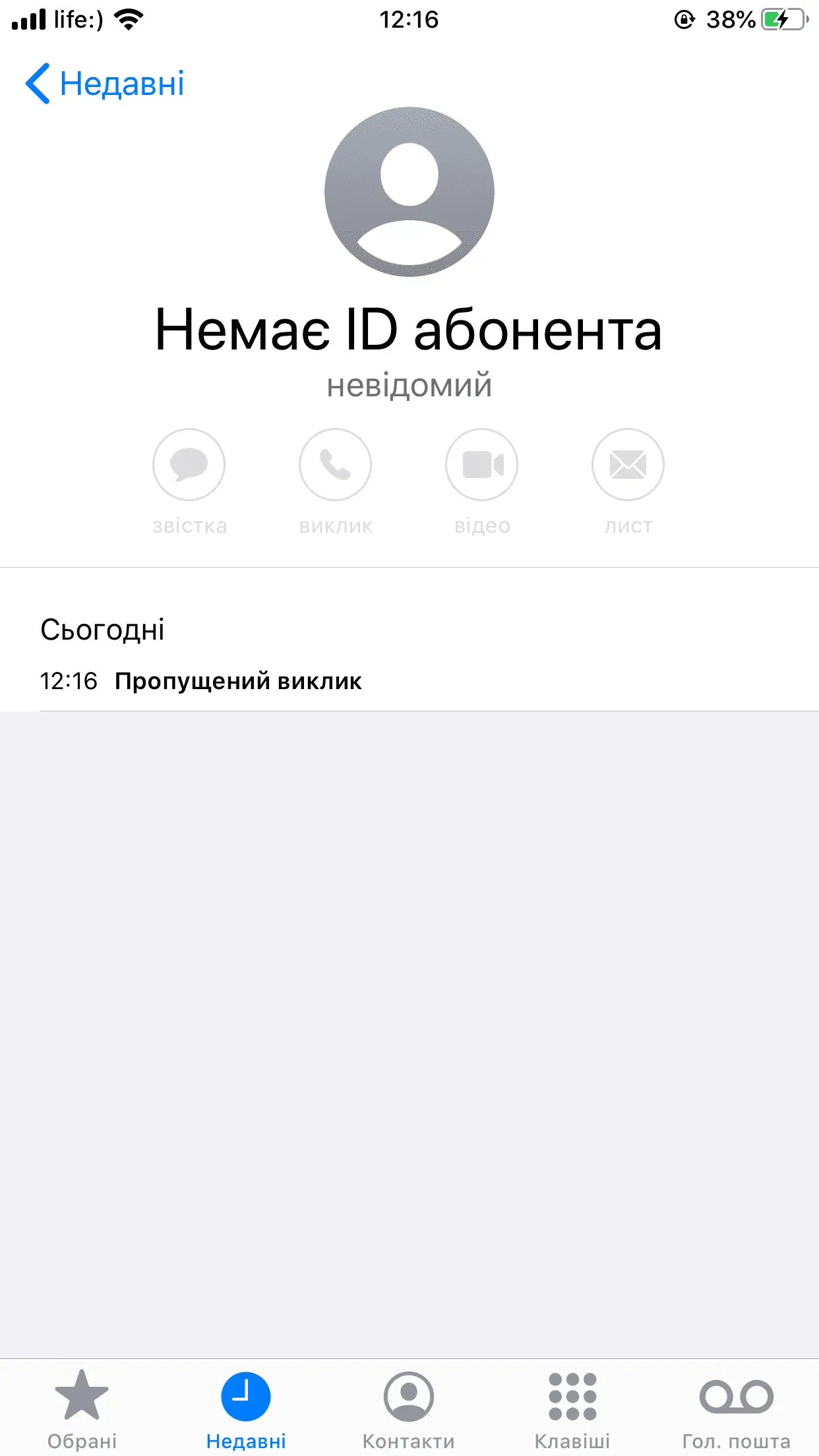Go back to Недавні list
Image resolution: width=819 pixels, height=1456 pixels.
[106, 84]
